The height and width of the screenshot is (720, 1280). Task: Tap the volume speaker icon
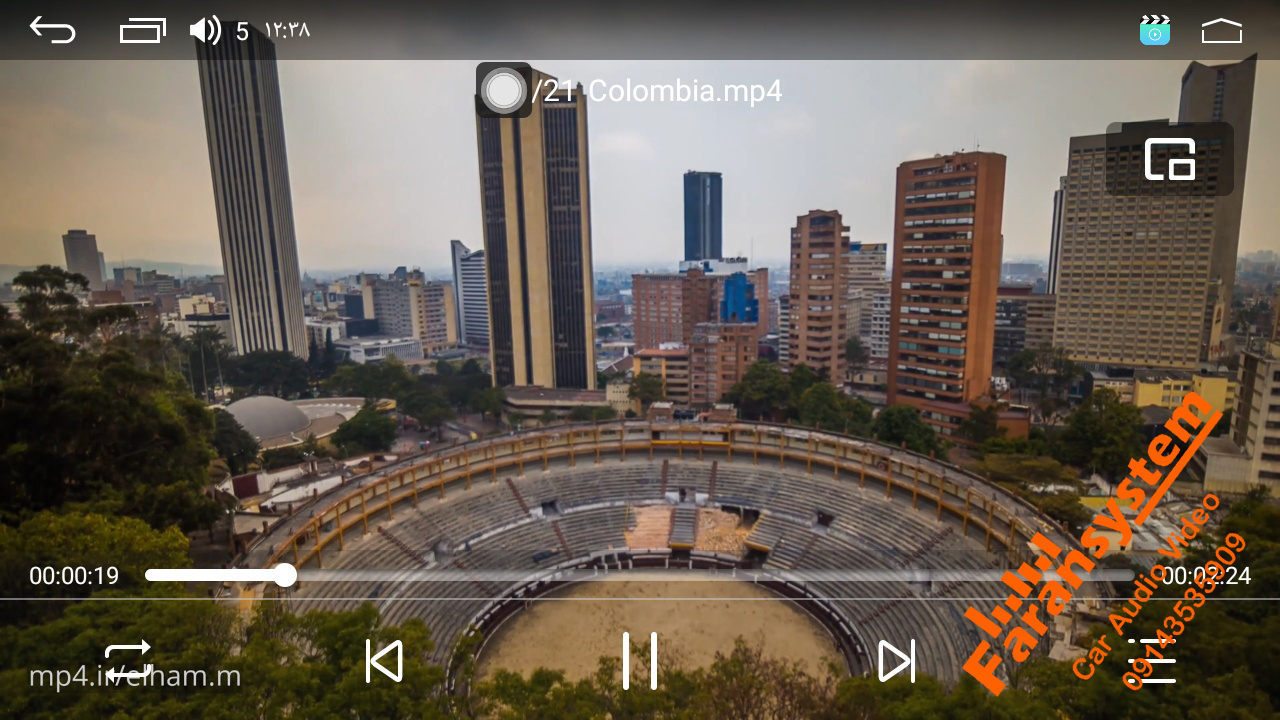[x=205, y=31]
